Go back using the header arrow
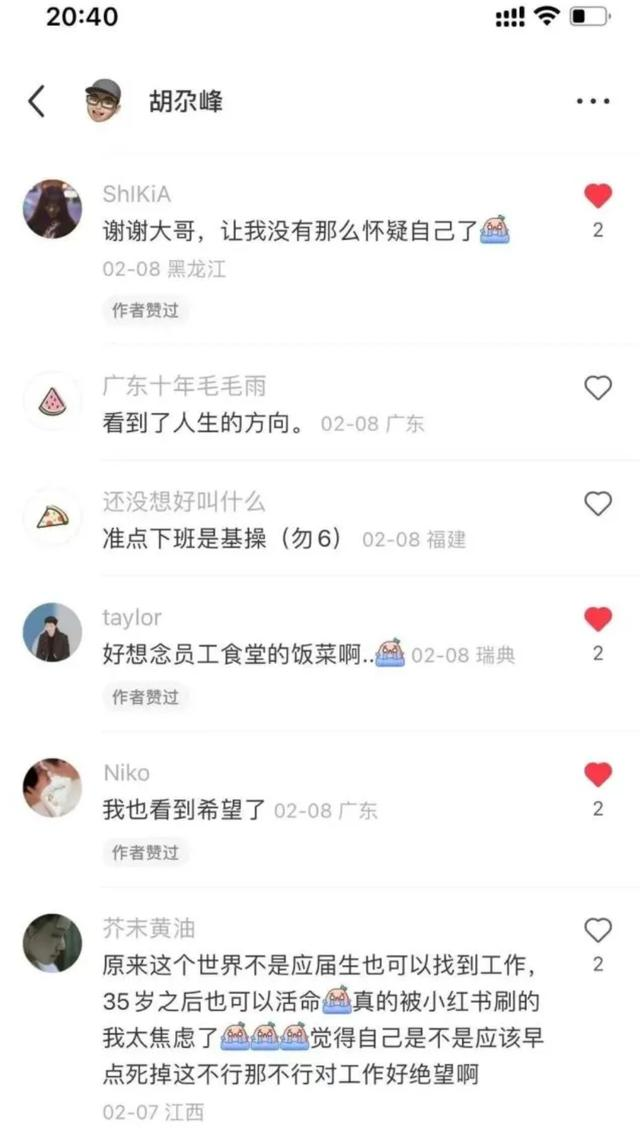This screenshot has width=640, height=1132. [x=37, y=101]
